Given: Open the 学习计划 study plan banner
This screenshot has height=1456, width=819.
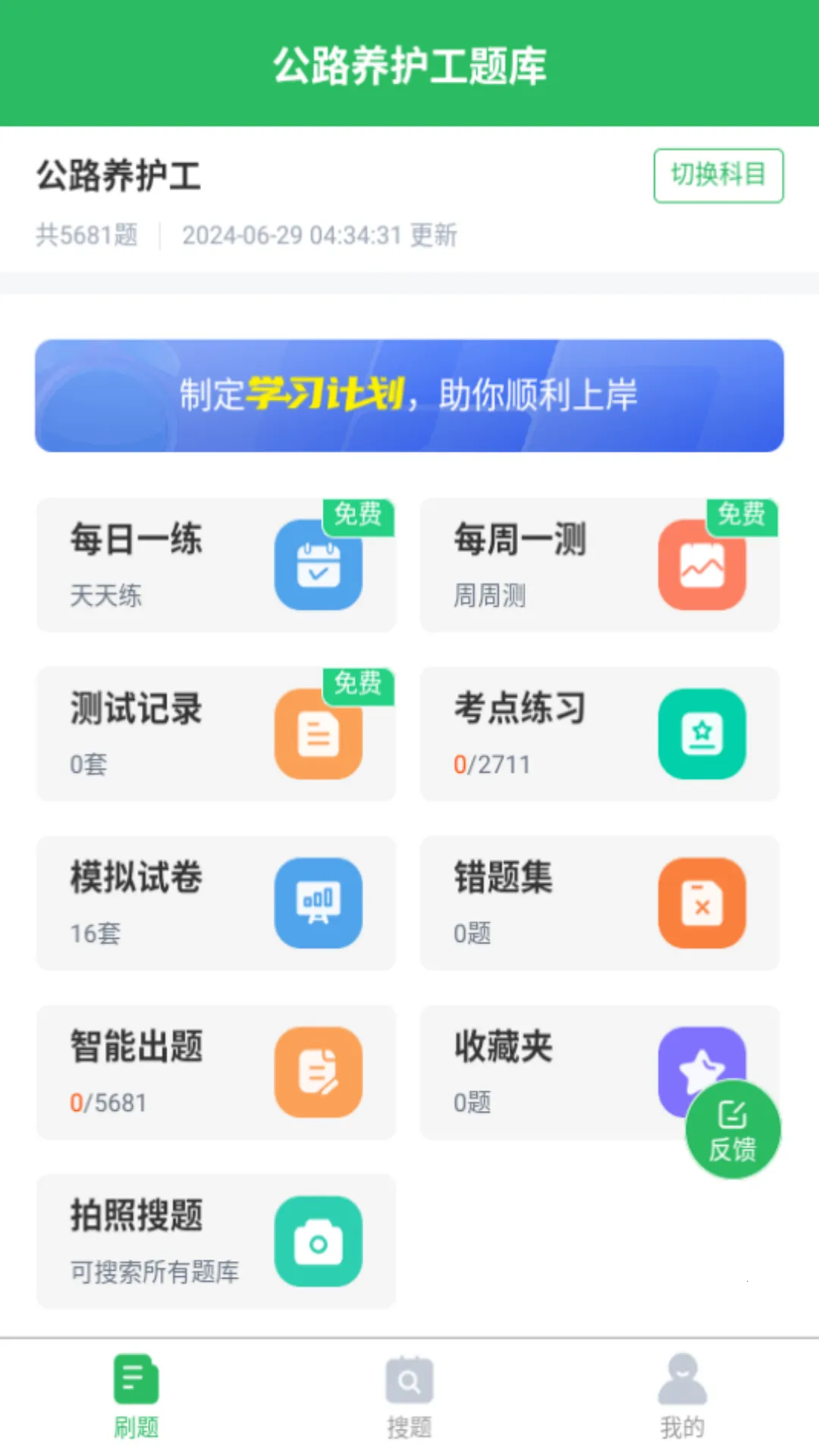Looking at the screenshot, I should click(x=409, y=396).
